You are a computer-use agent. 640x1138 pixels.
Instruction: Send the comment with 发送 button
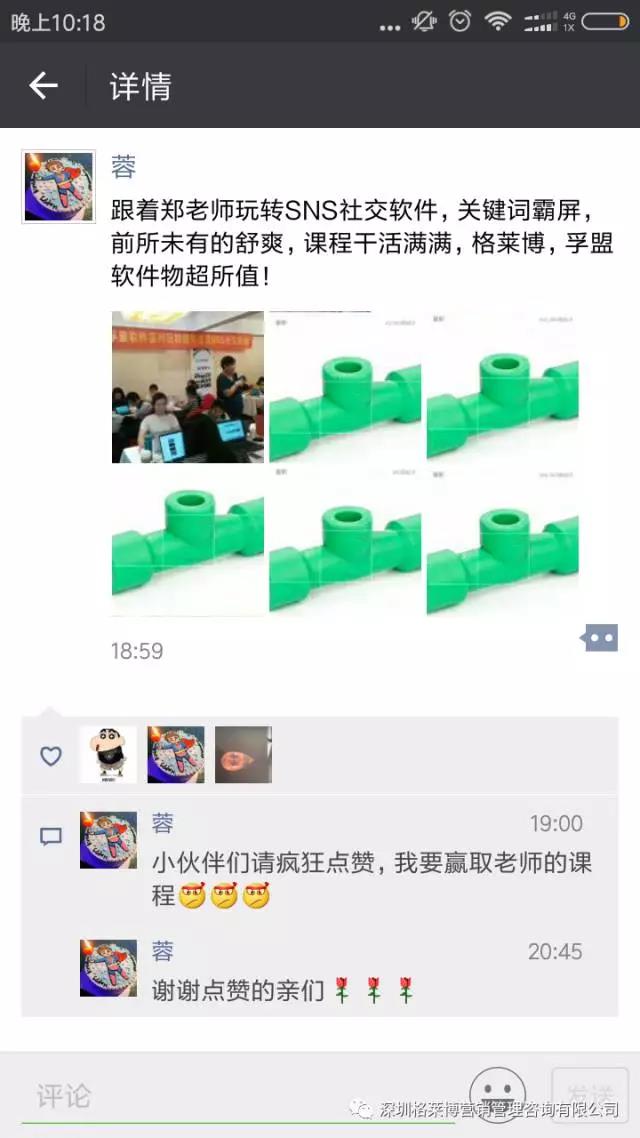pos(590,1096)
